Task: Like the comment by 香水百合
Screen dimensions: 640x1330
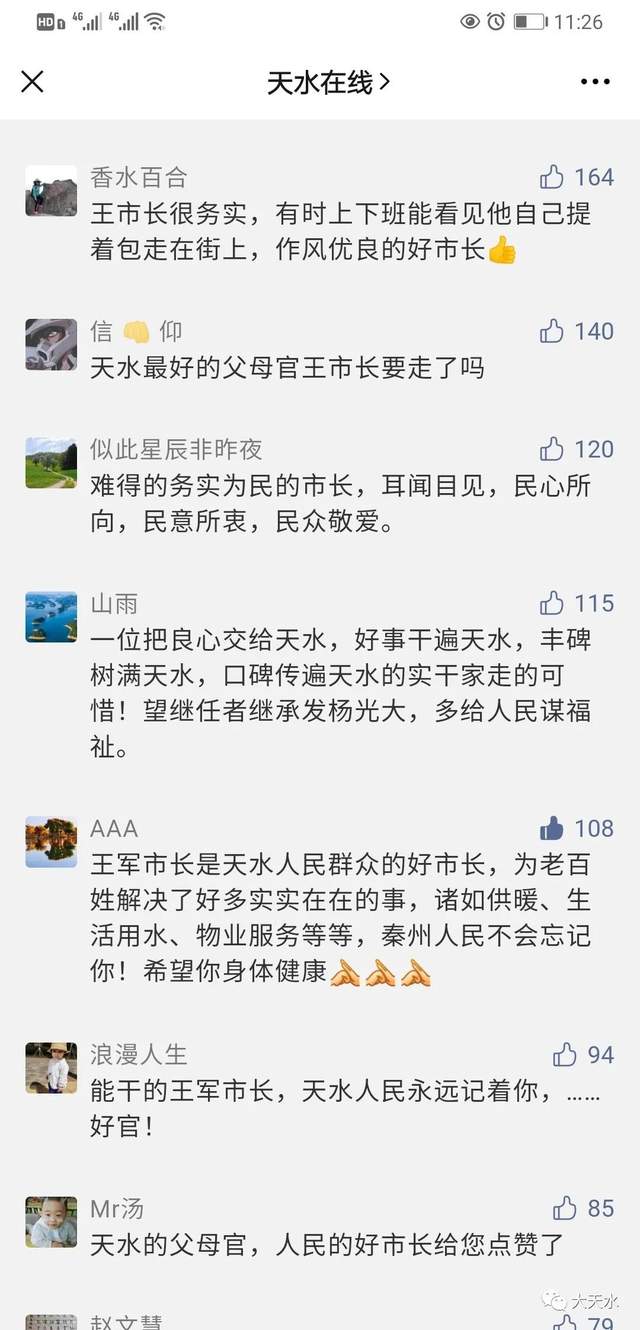Action: click(x=552, y=178)
